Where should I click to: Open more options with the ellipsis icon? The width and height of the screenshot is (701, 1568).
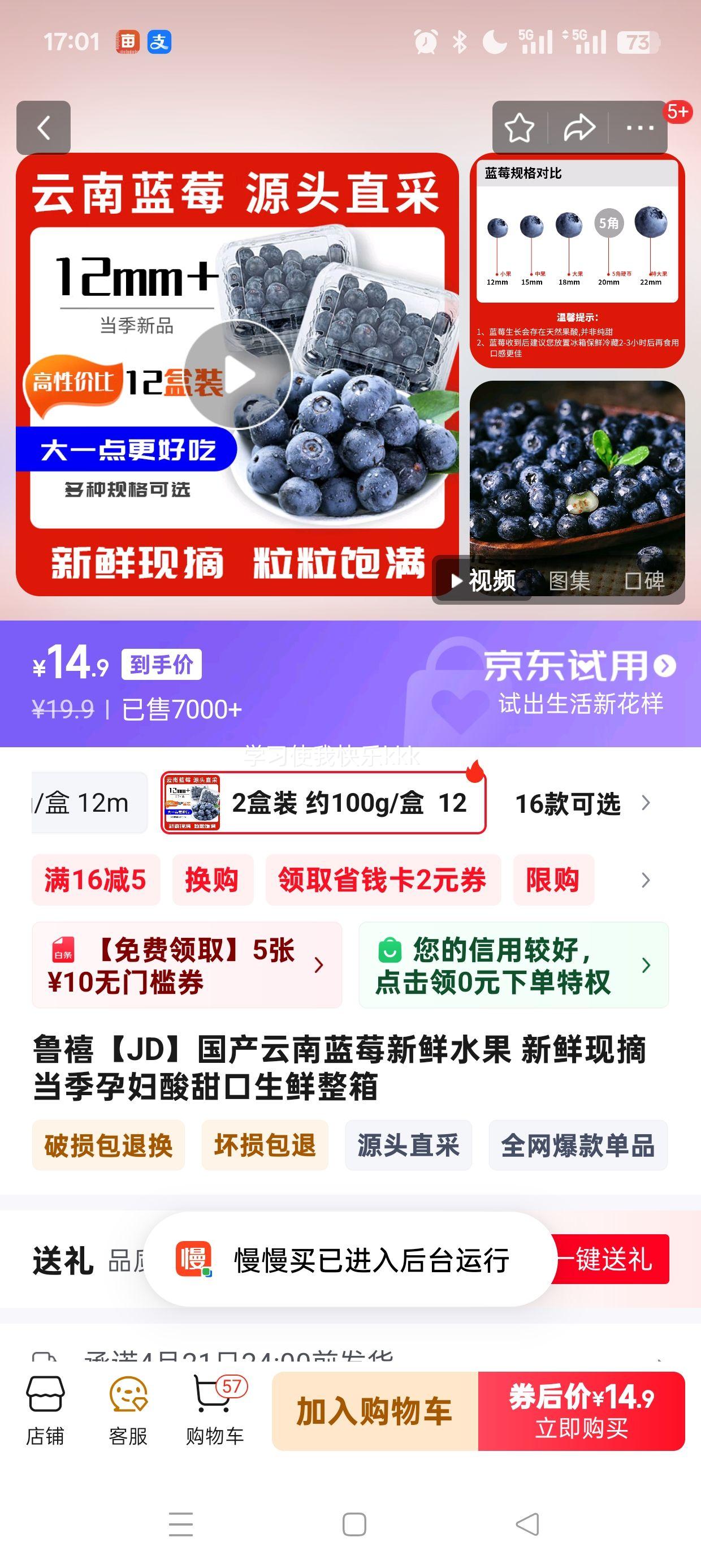click(639, 128)
